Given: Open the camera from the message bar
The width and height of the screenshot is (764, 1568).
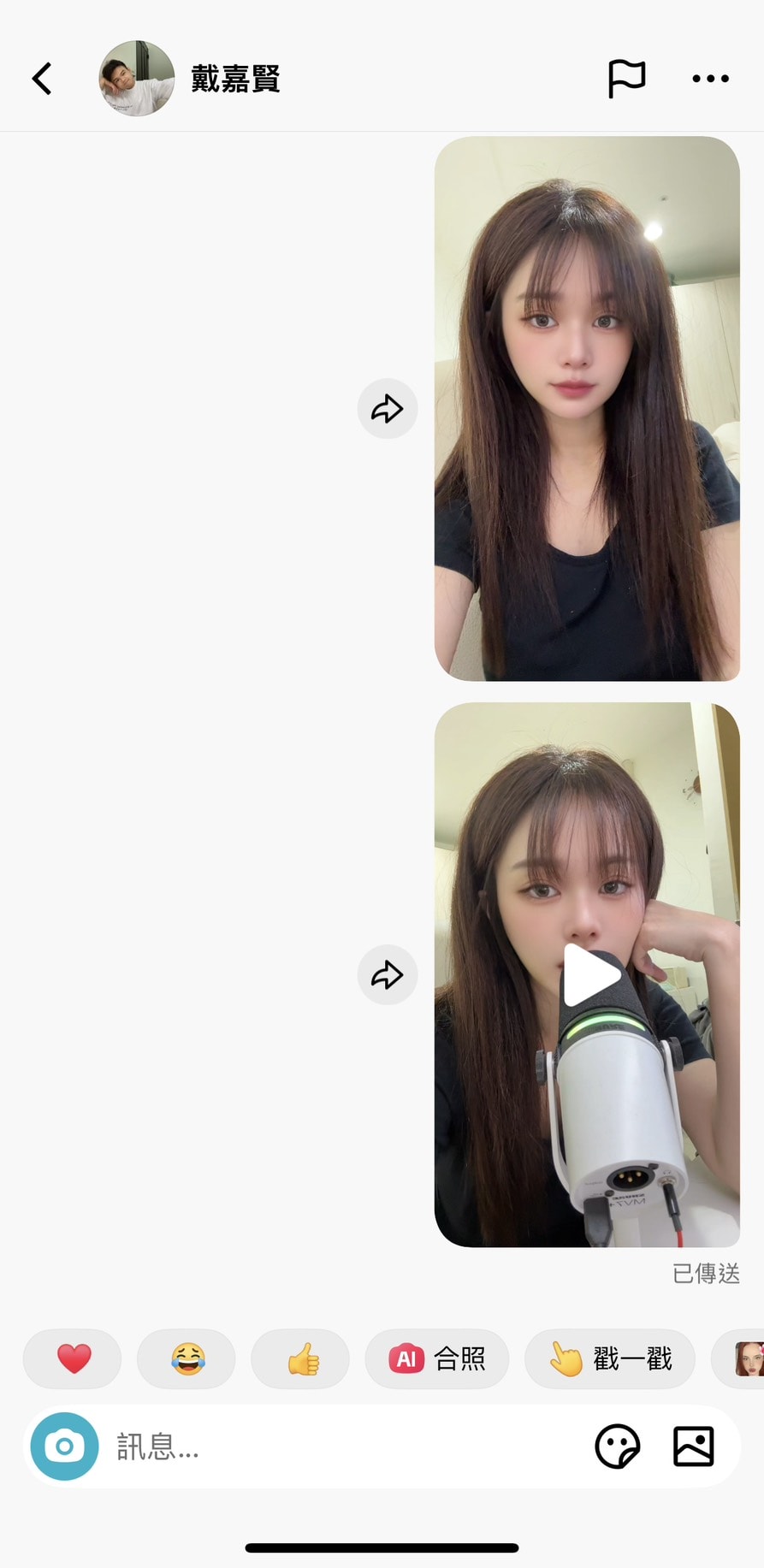Looking at the screenshot, I should (x=65, y=1447).
